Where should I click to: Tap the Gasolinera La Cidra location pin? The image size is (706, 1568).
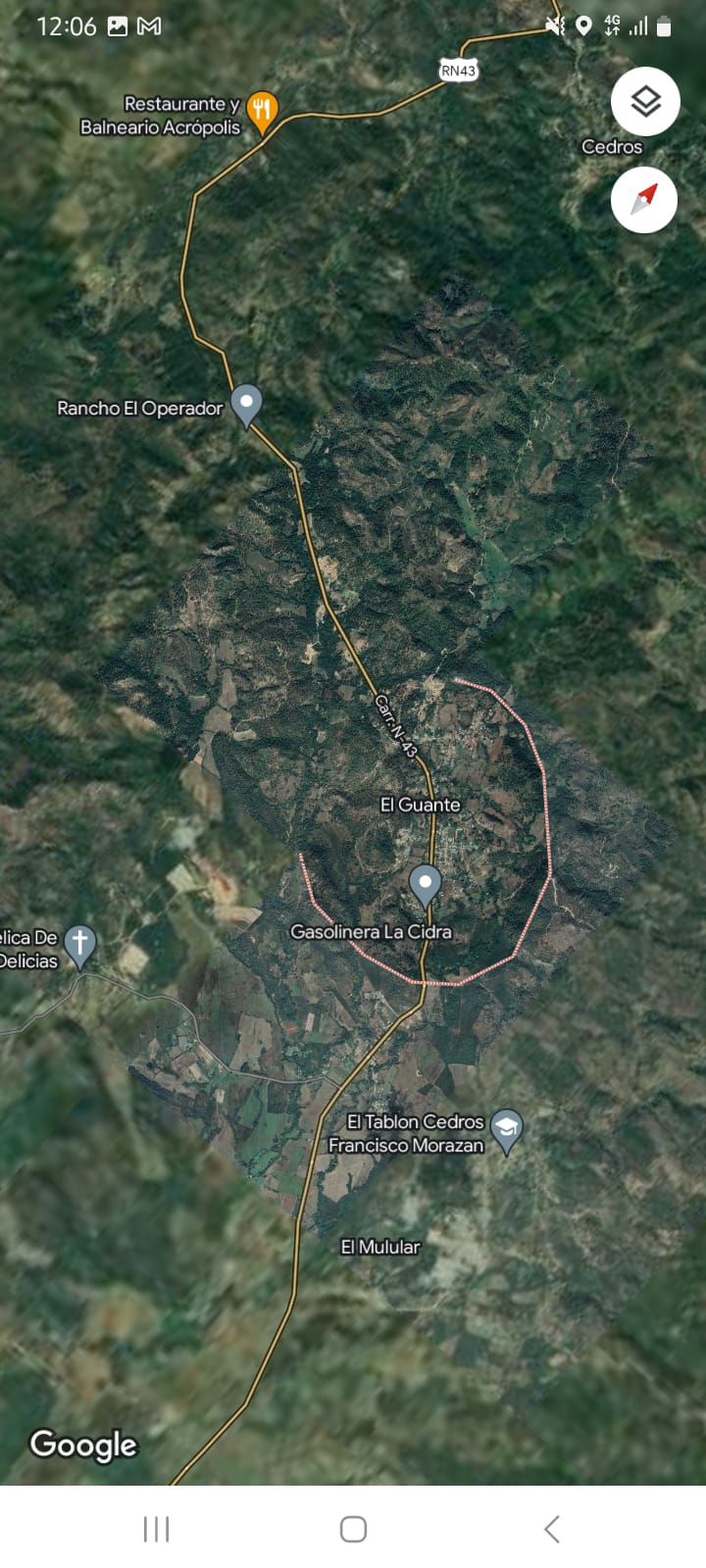(x=425, y=884)
